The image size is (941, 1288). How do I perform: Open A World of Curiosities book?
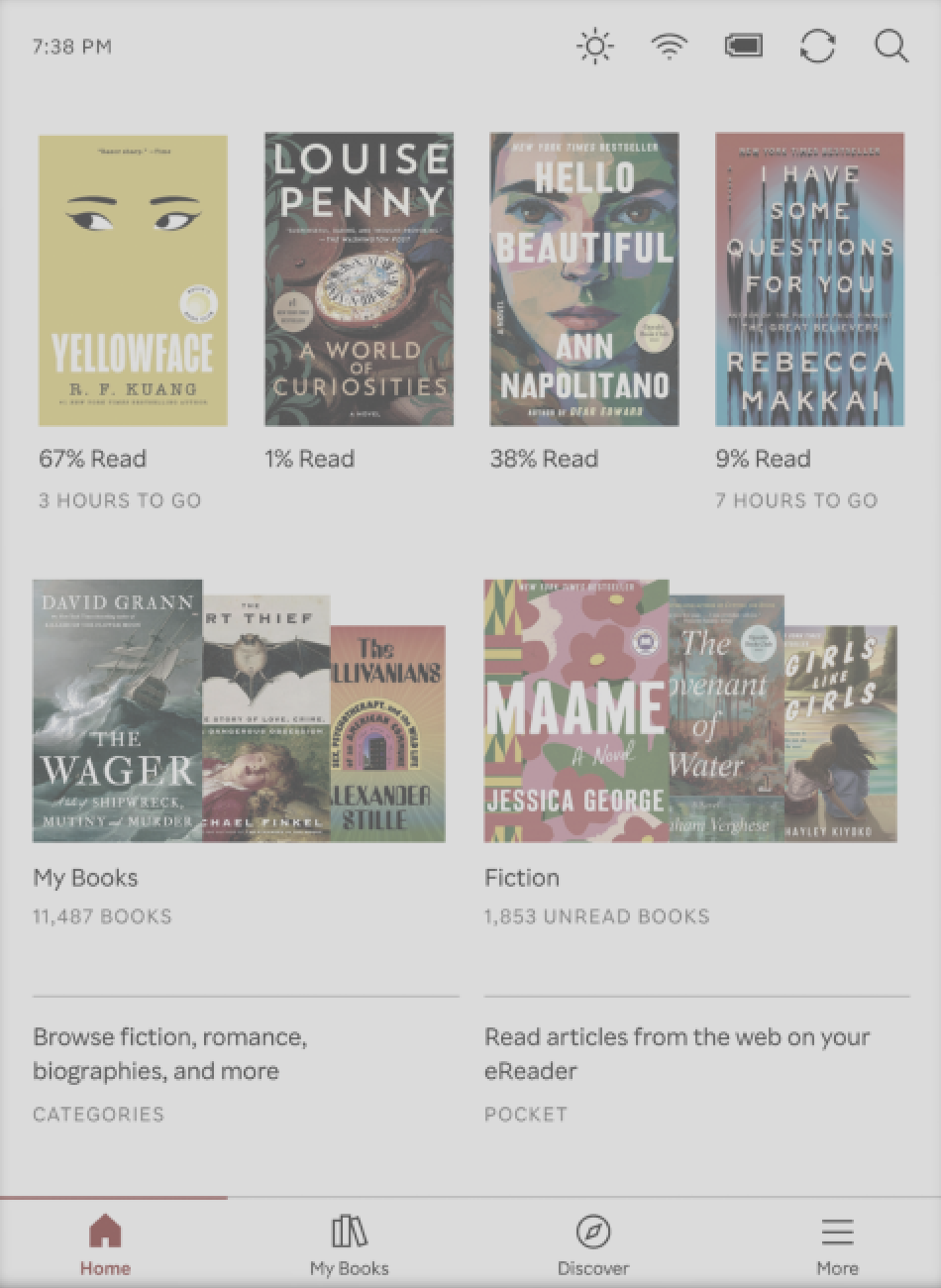click(x=359, y=280)
